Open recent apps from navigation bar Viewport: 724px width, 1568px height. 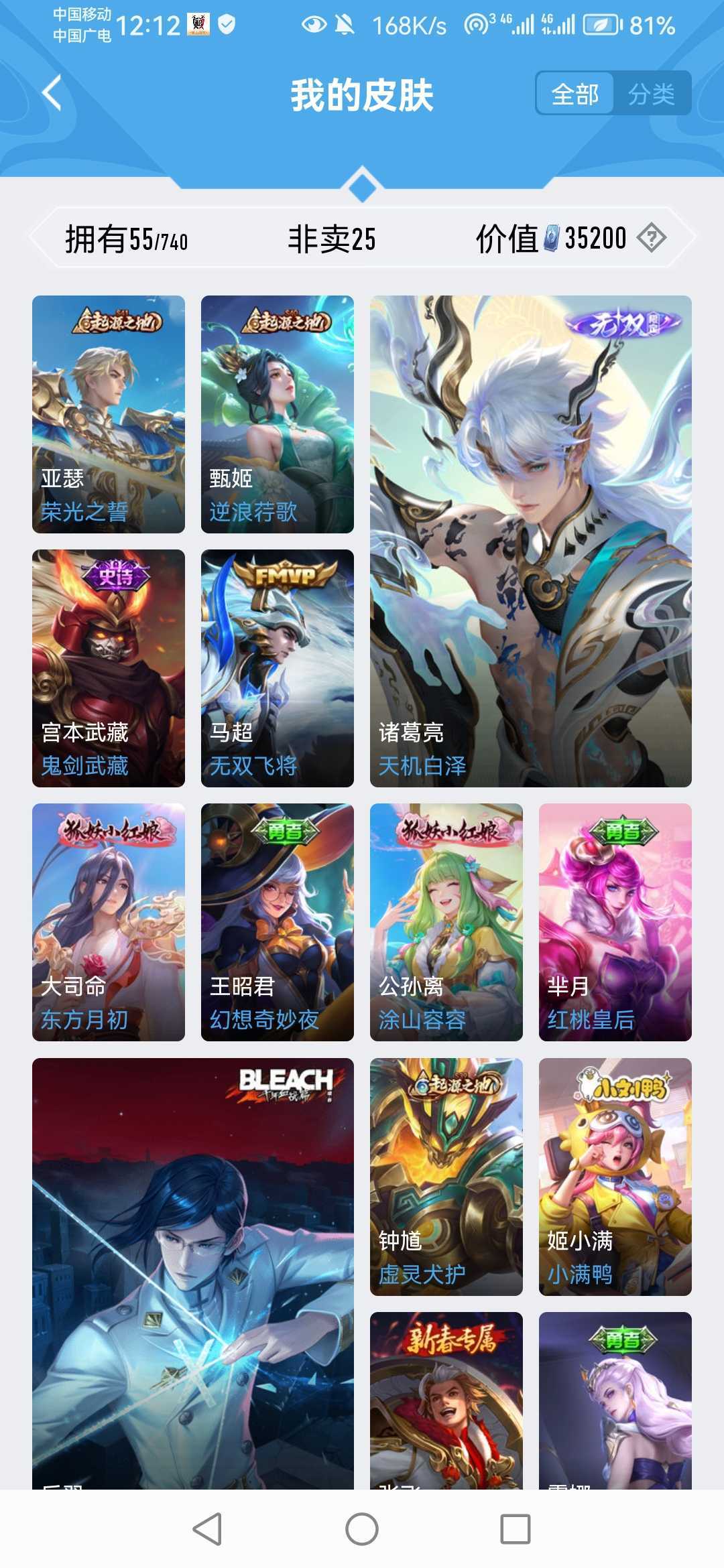click(x=516, y=1529)
